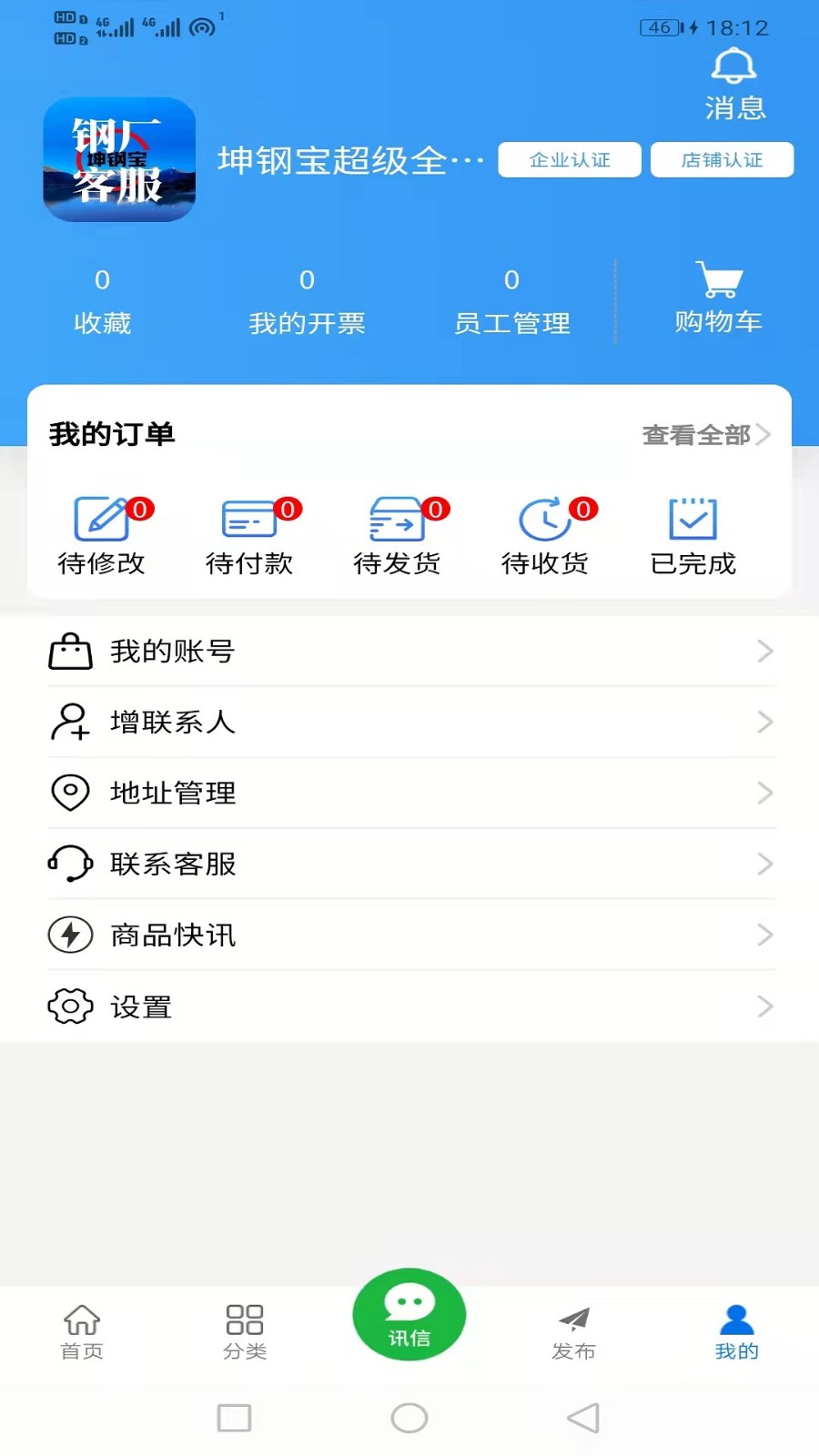Open the 讯信 green chat icon
The height and width of the screenshot is (1456, 819).
[409, 1314]
